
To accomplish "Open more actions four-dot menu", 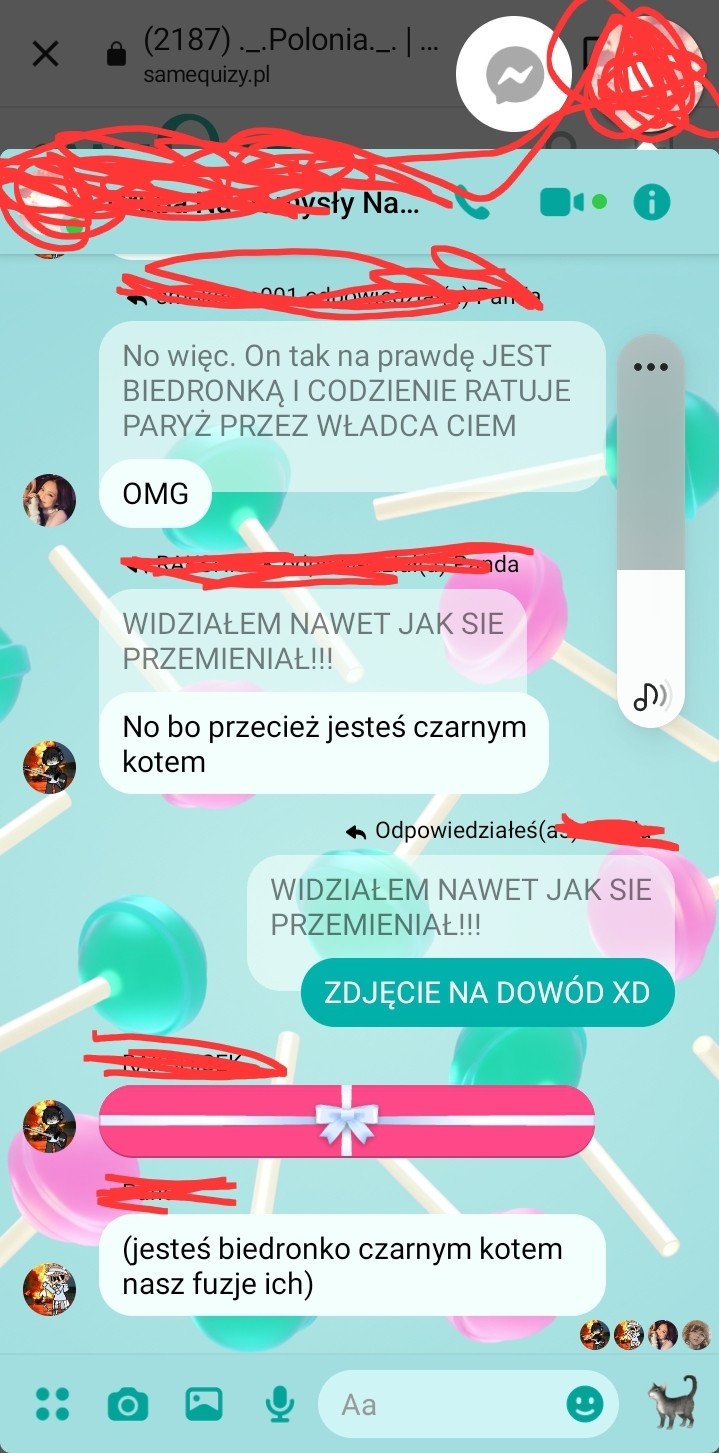I will [52, 1403].
